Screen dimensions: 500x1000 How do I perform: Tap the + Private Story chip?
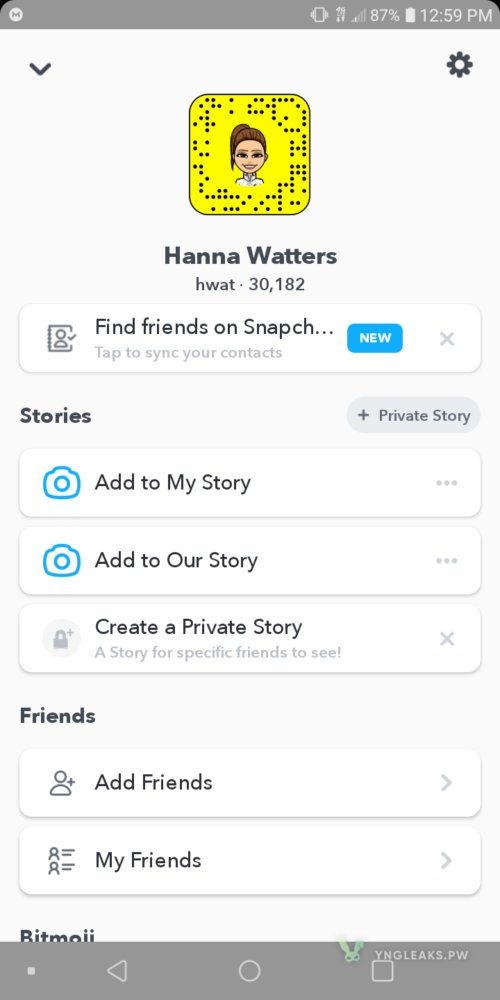coord(413,415)
